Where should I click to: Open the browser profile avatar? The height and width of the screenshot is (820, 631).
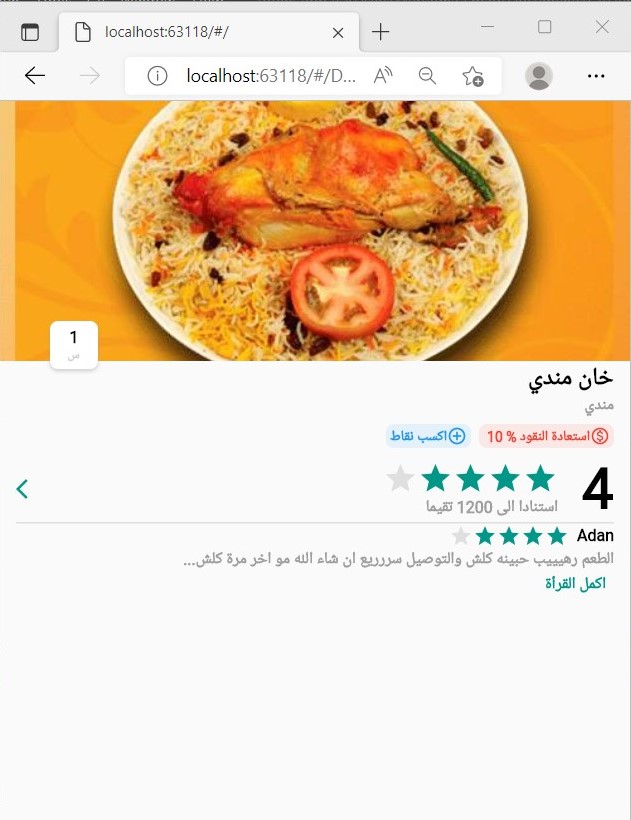click(x=539, y=76)
